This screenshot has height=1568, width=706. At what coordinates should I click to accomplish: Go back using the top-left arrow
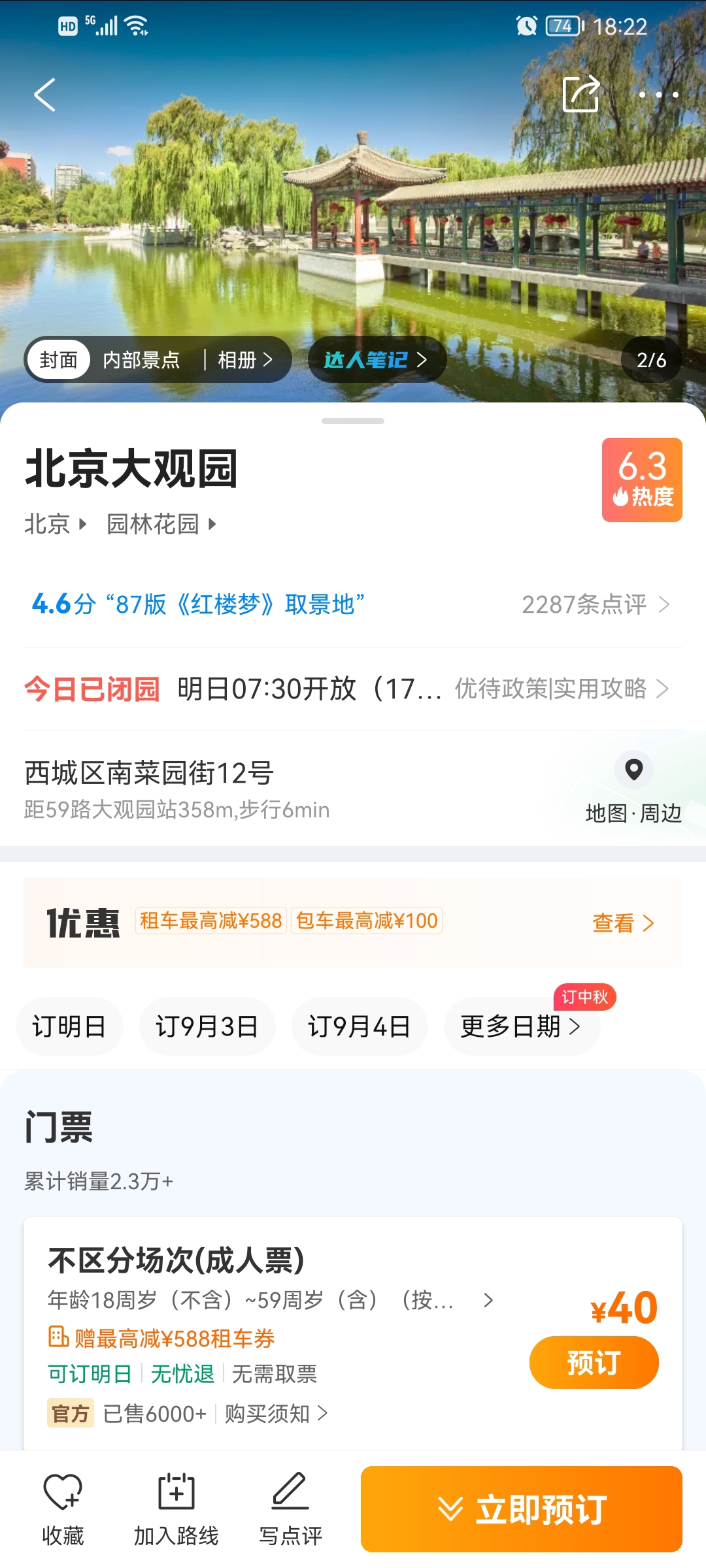pos(44,95)
